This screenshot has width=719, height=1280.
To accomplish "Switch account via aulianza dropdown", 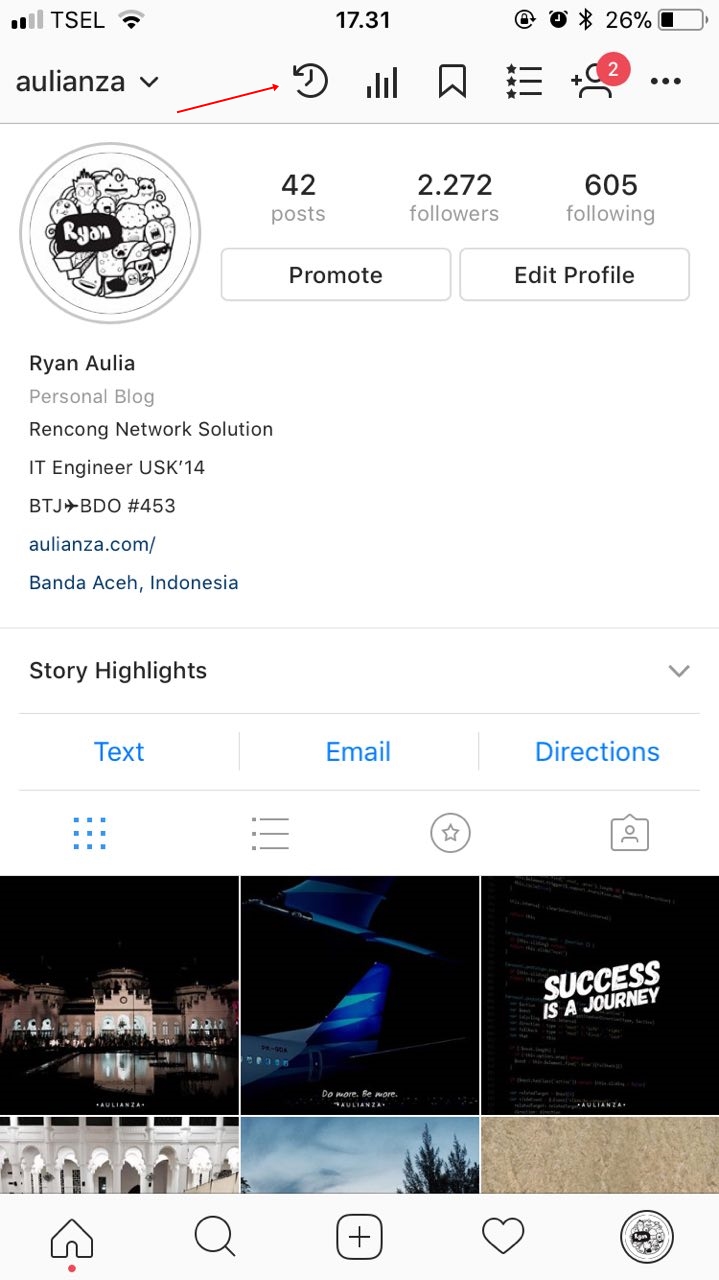I will pyautogui.click(x=87, y=82).
